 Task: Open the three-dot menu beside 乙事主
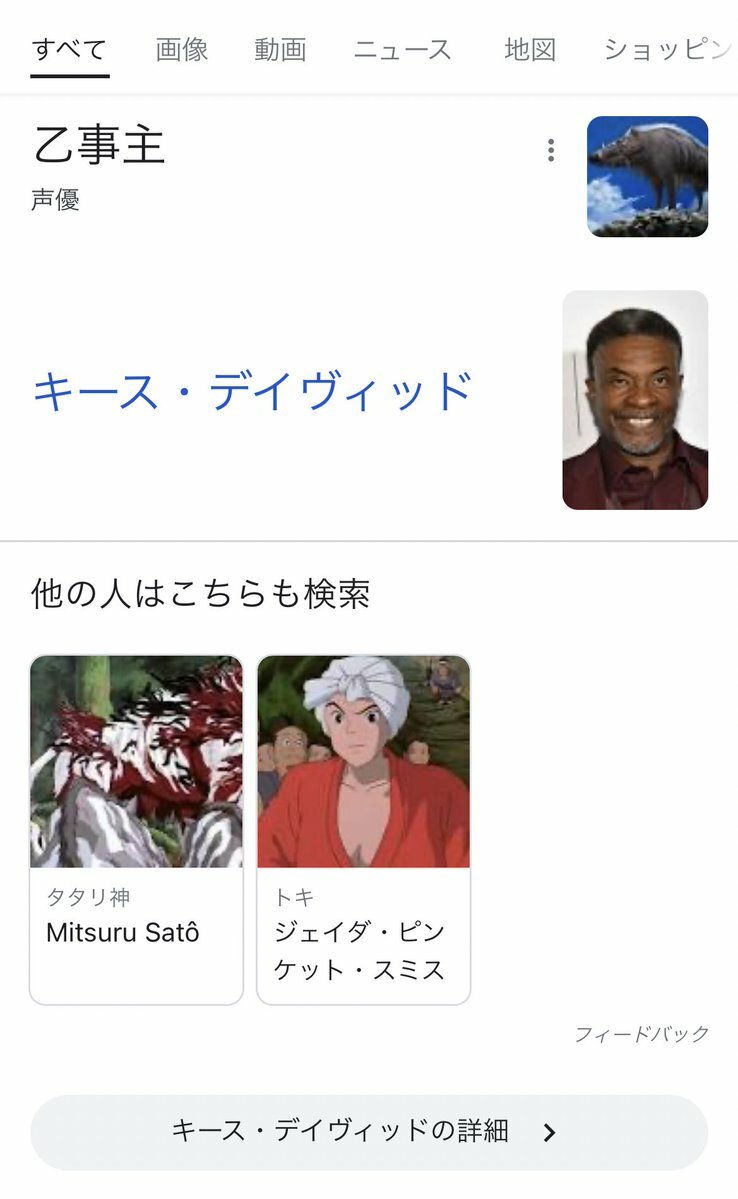[550, 151]
